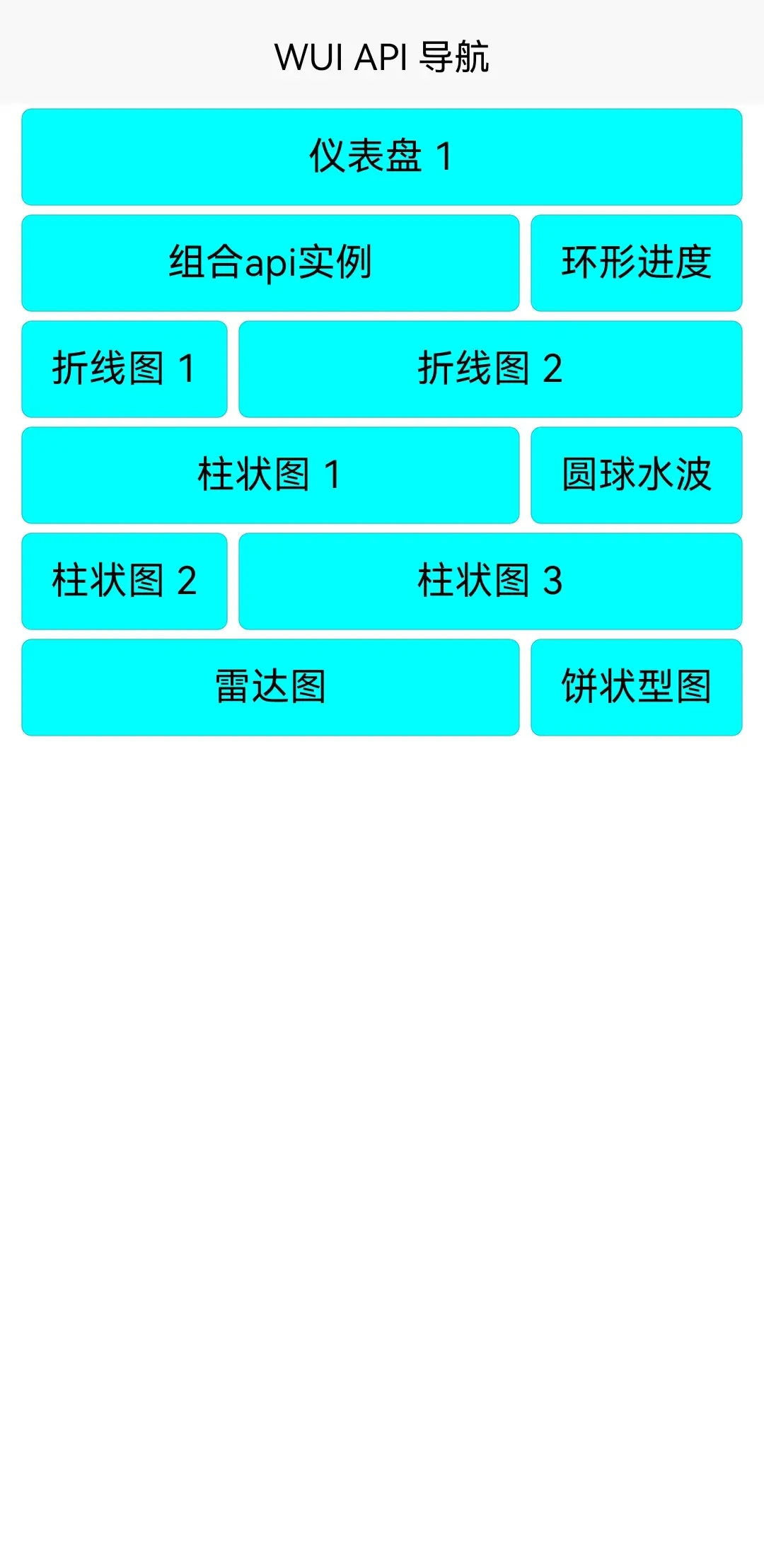Open 圆球水波 demo

click(x=636, y=475)
